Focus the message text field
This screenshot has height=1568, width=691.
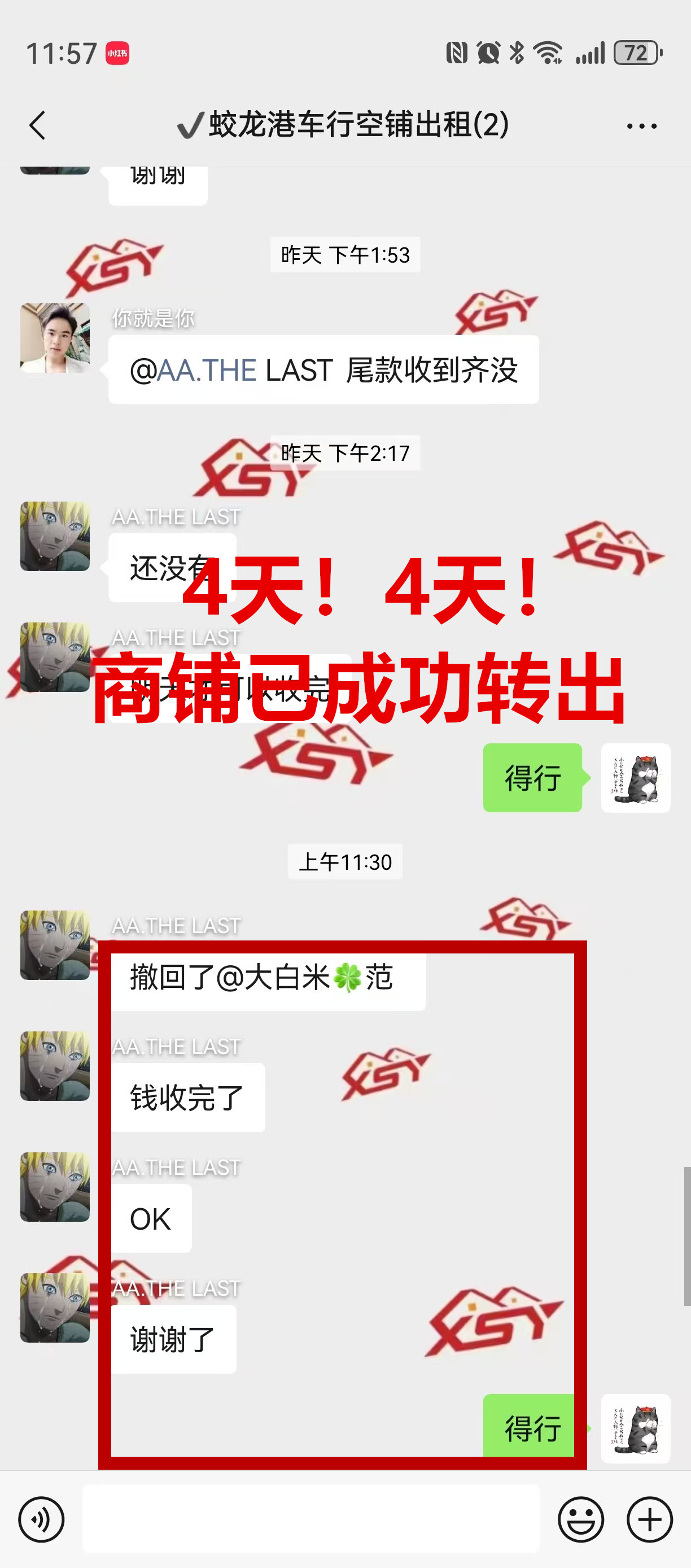pyautogui.click(x=310, y=1518)
